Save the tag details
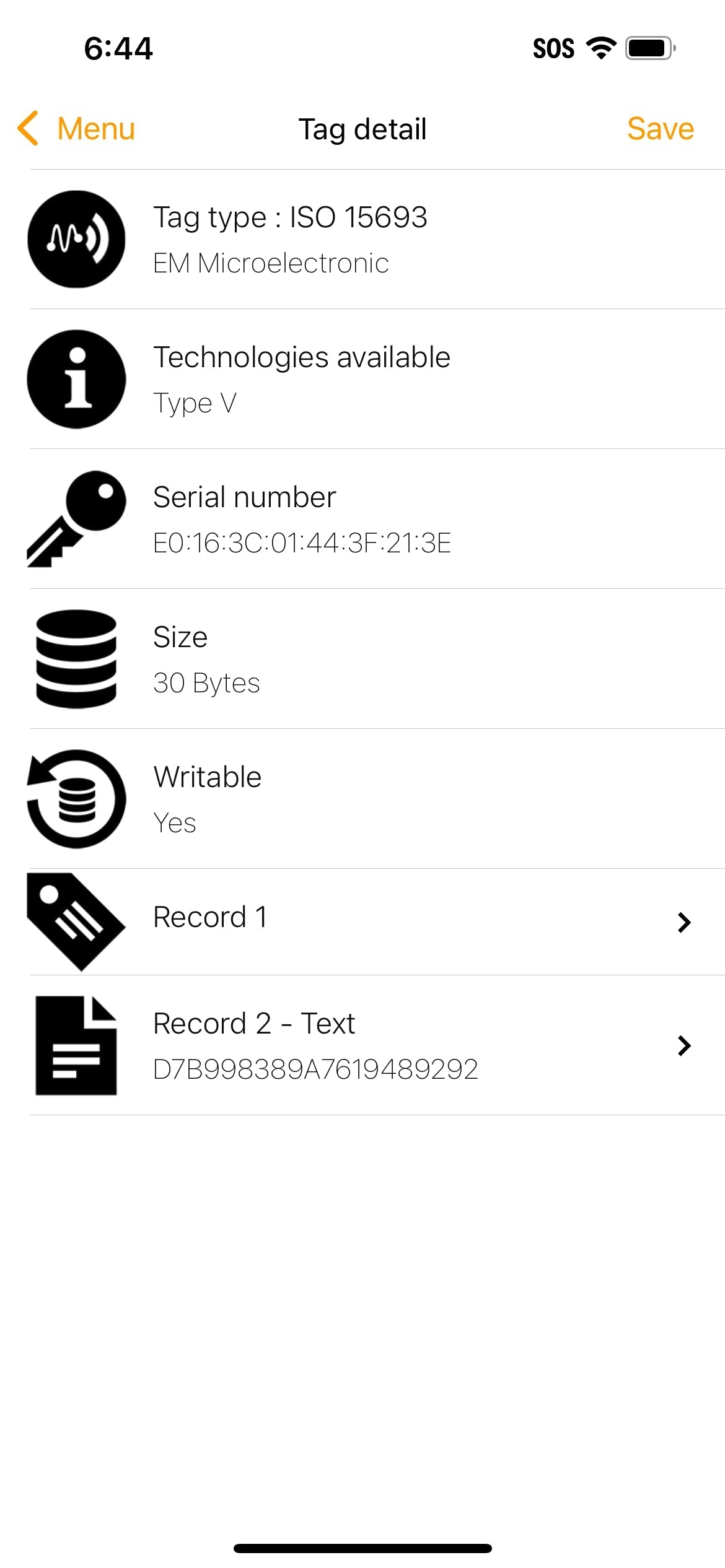 [x=660, y=129]
